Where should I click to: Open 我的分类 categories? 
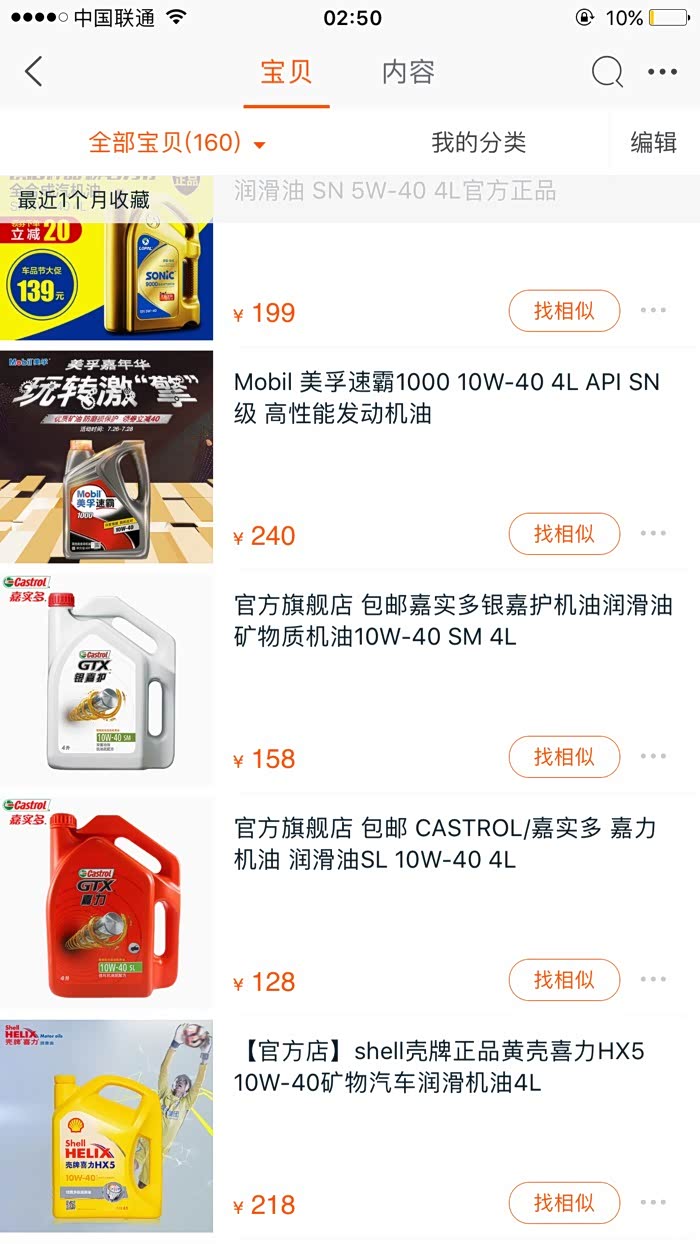pyautogui.click(x=478, y=143)
